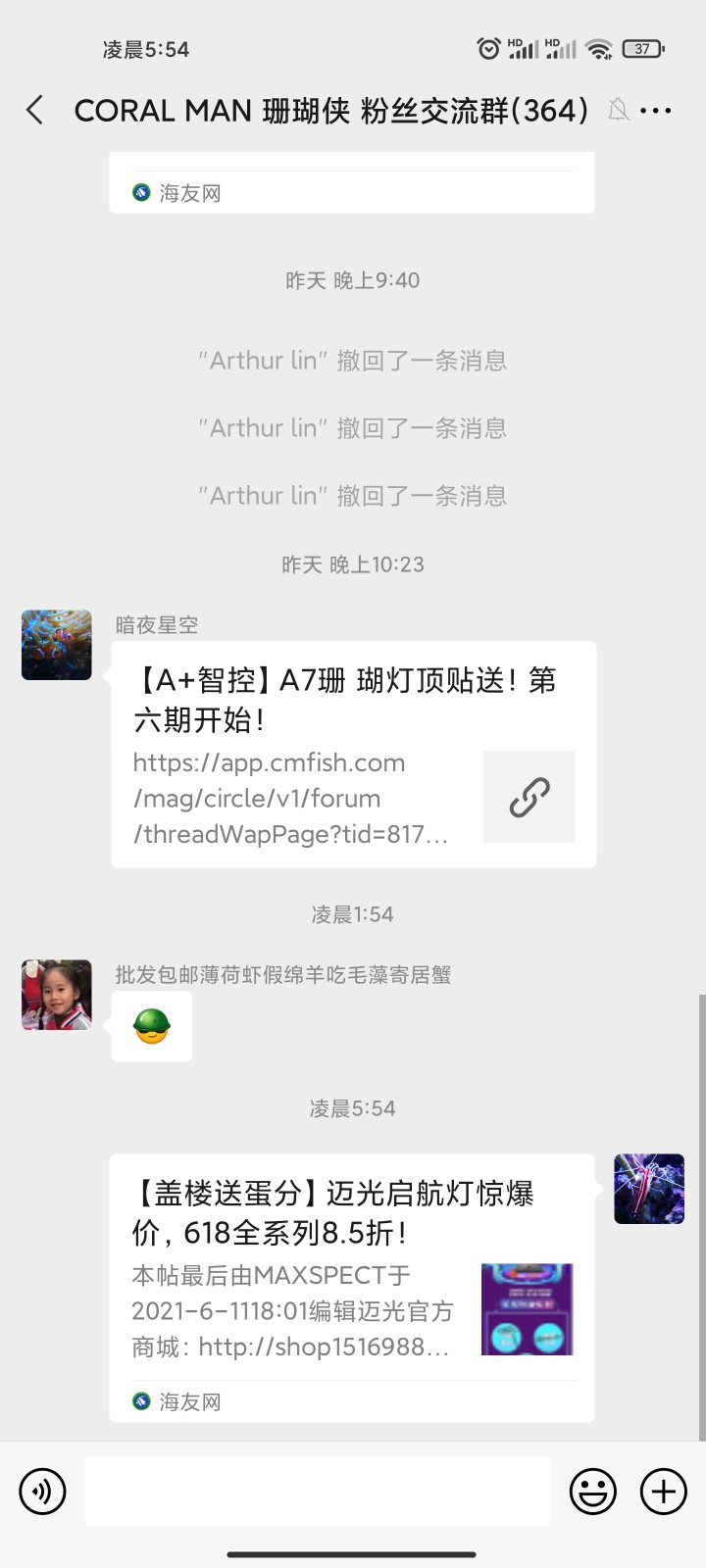
Task: Open the A+智控 A7珊瑚灯 link card
Action: click(x=353, y=755)
